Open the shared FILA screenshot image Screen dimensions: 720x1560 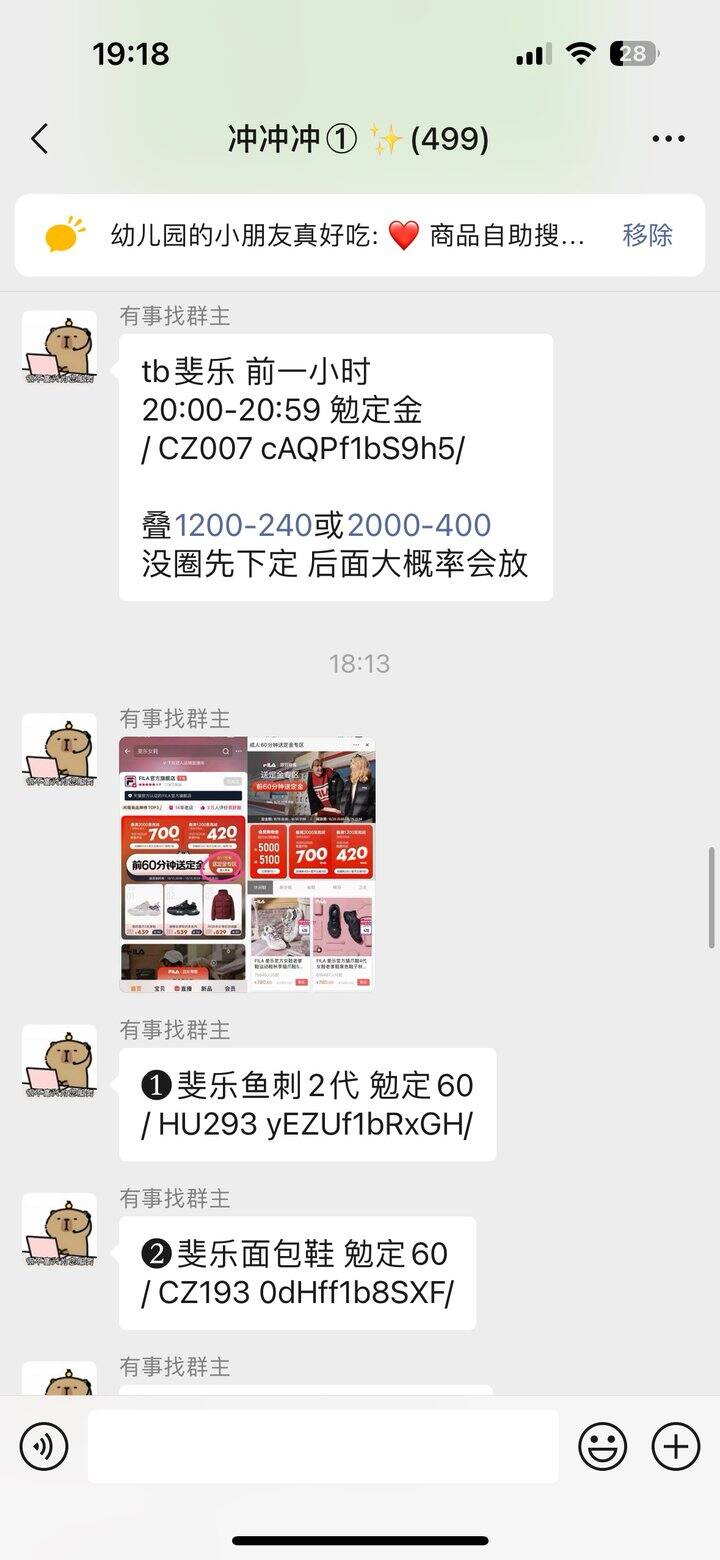coord(247,864)
